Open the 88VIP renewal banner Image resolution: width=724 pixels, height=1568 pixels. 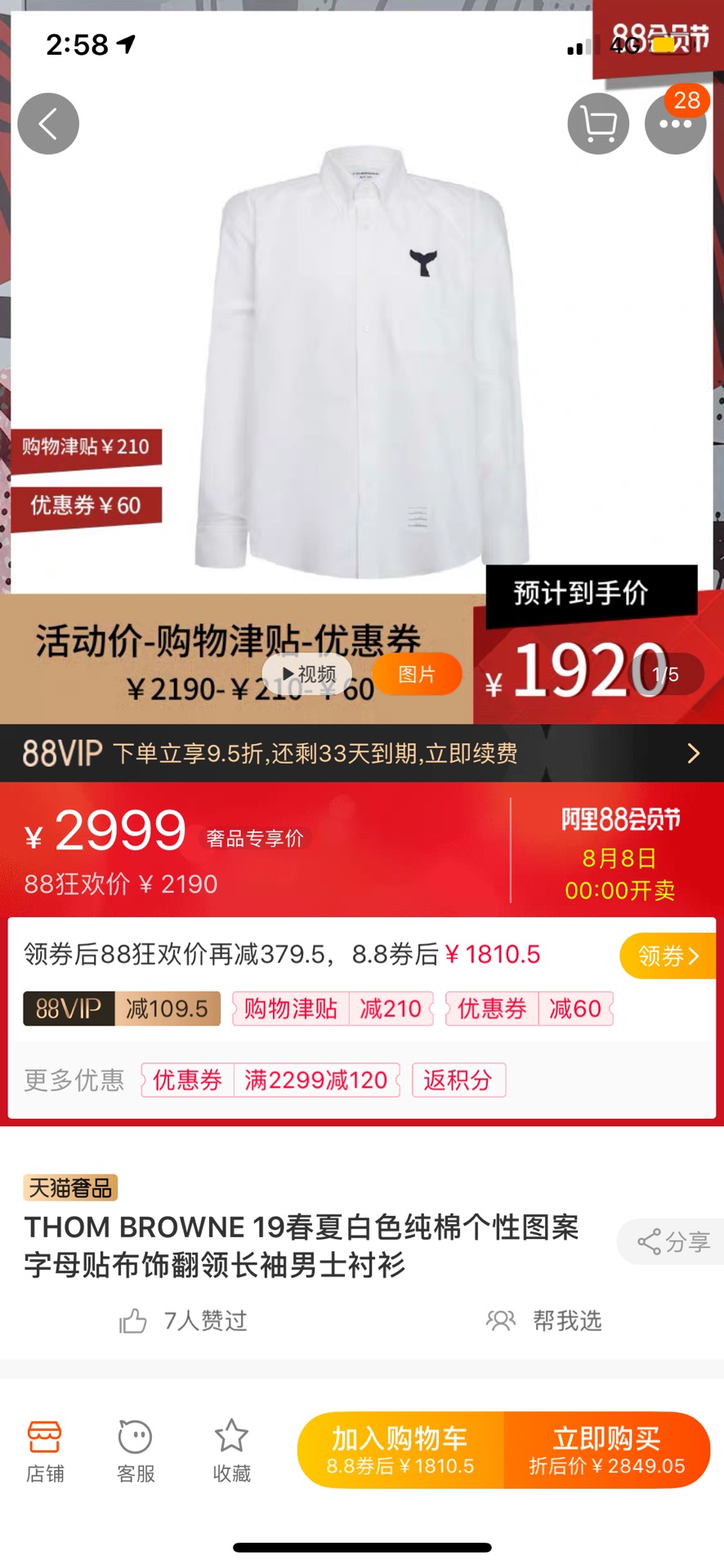point(362,753)
